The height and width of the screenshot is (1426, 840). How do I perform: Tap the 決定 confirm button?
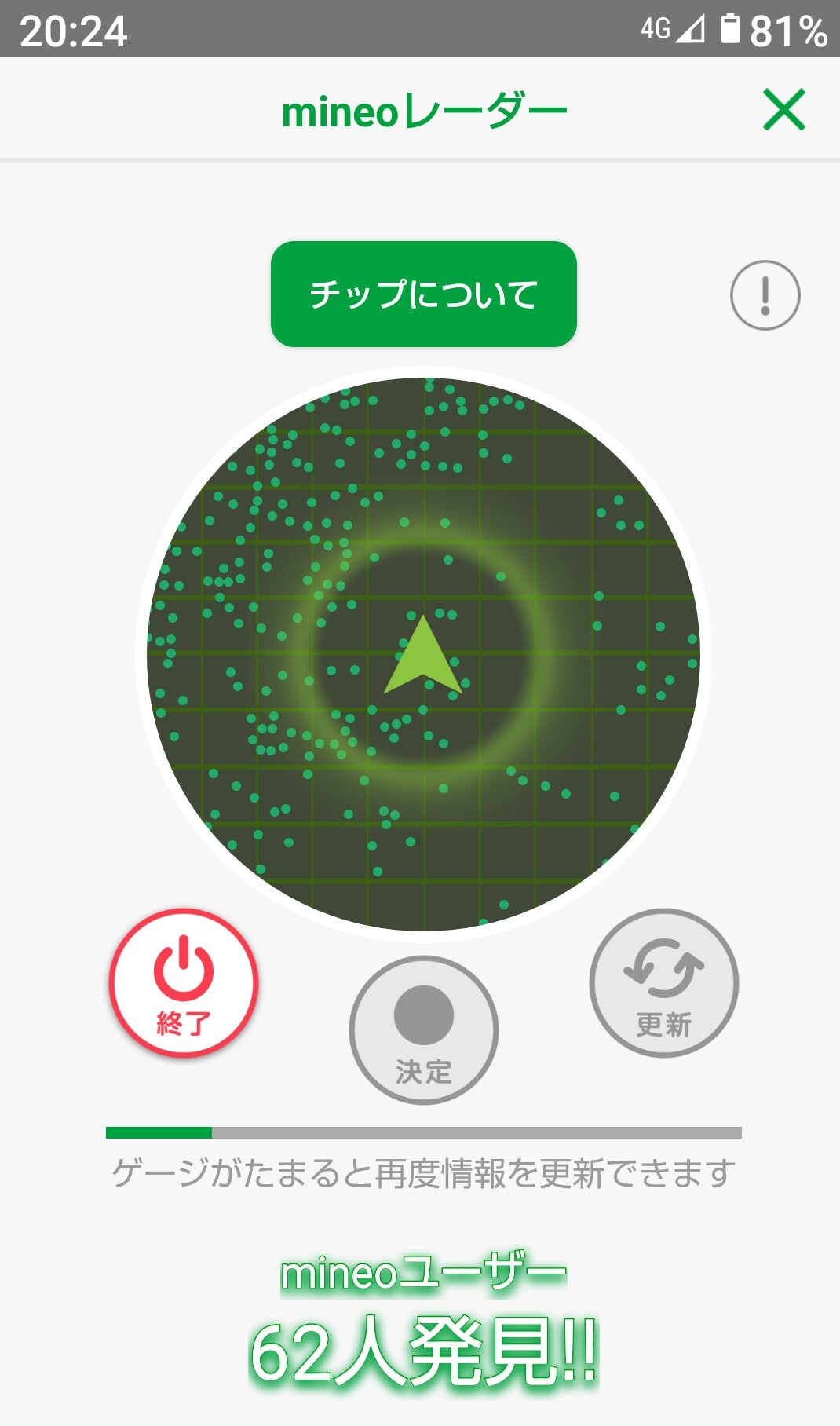coord(424,1029)
